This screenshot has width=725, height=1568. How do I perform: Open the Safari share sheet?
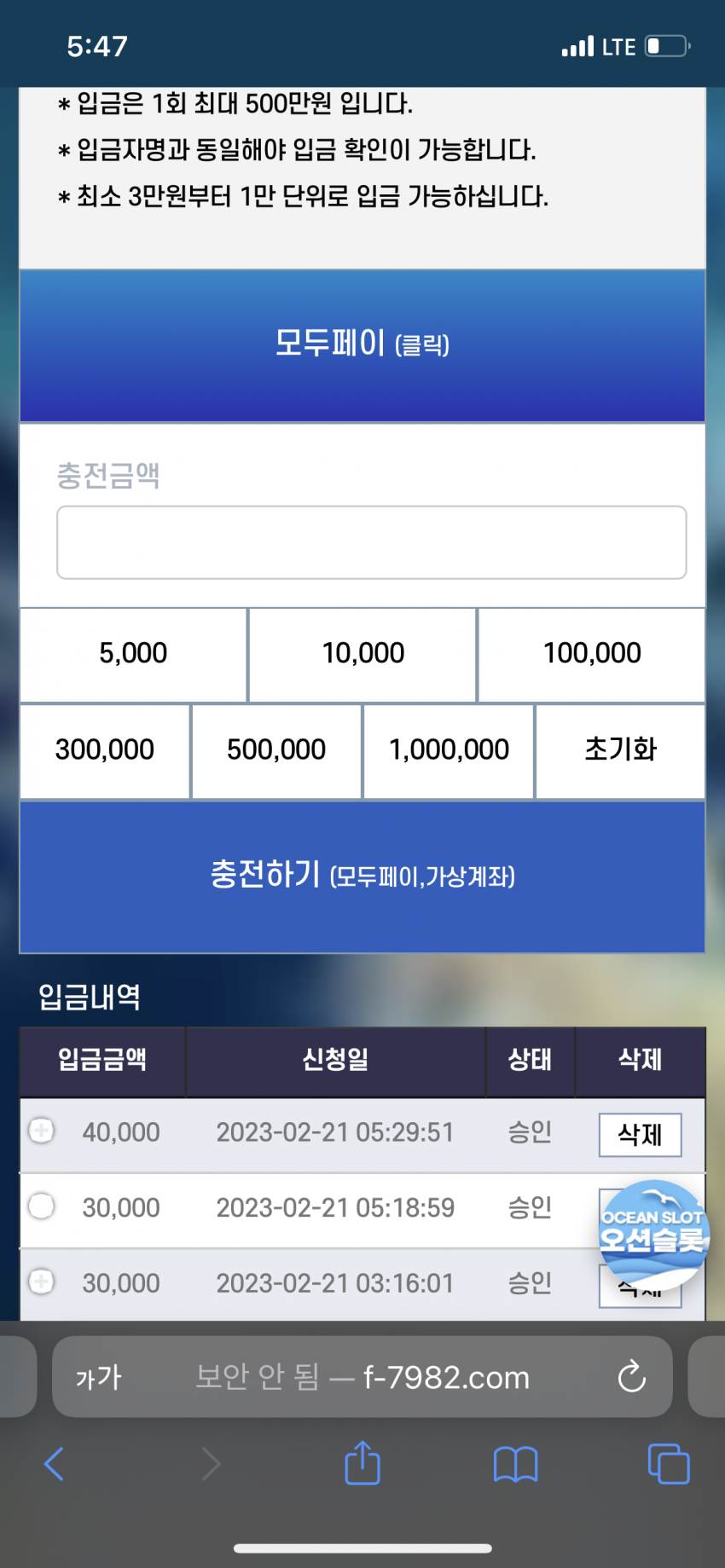click(362, 1463)
